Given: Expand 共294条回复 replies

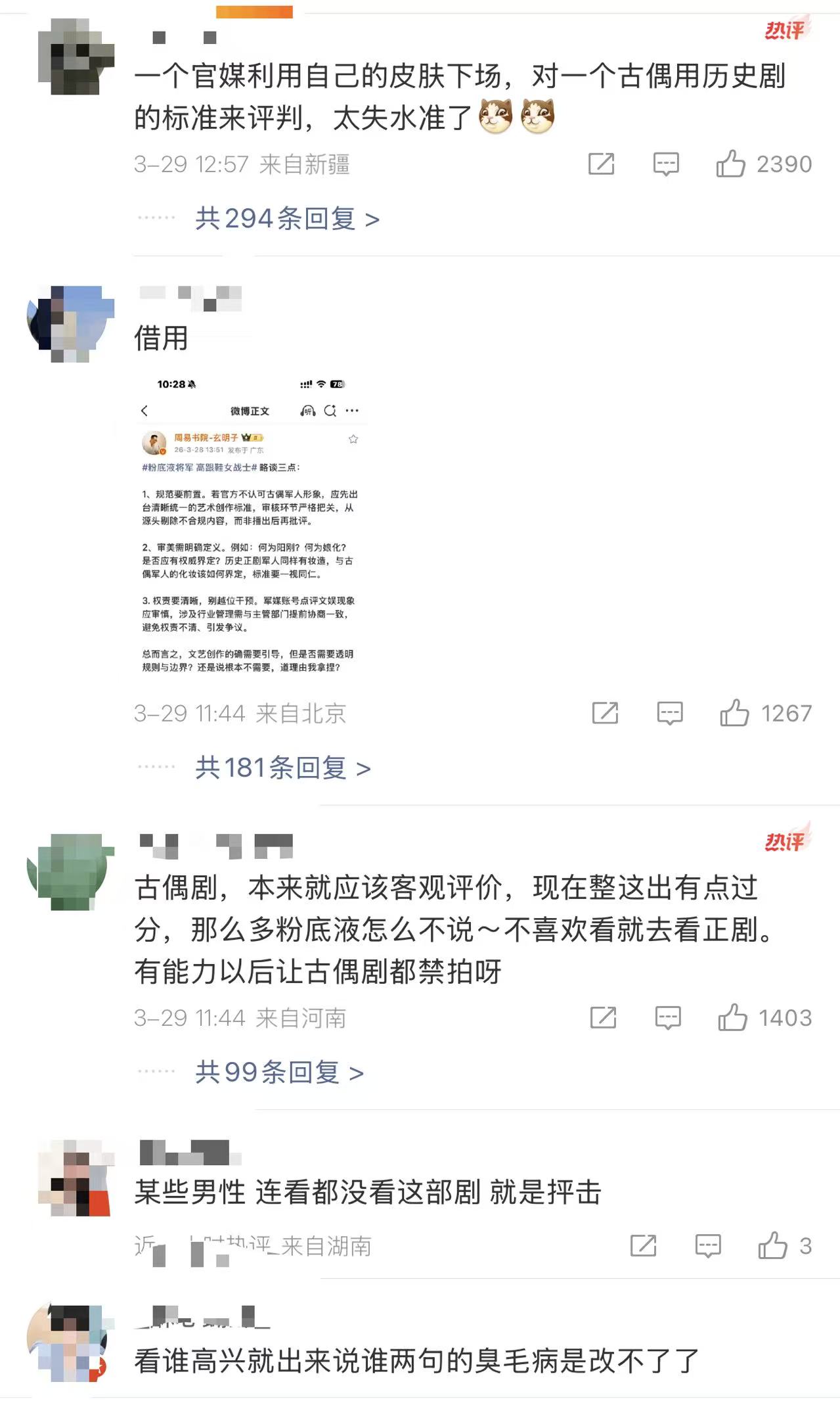Looking at the screenshot, I should point(287,219).
